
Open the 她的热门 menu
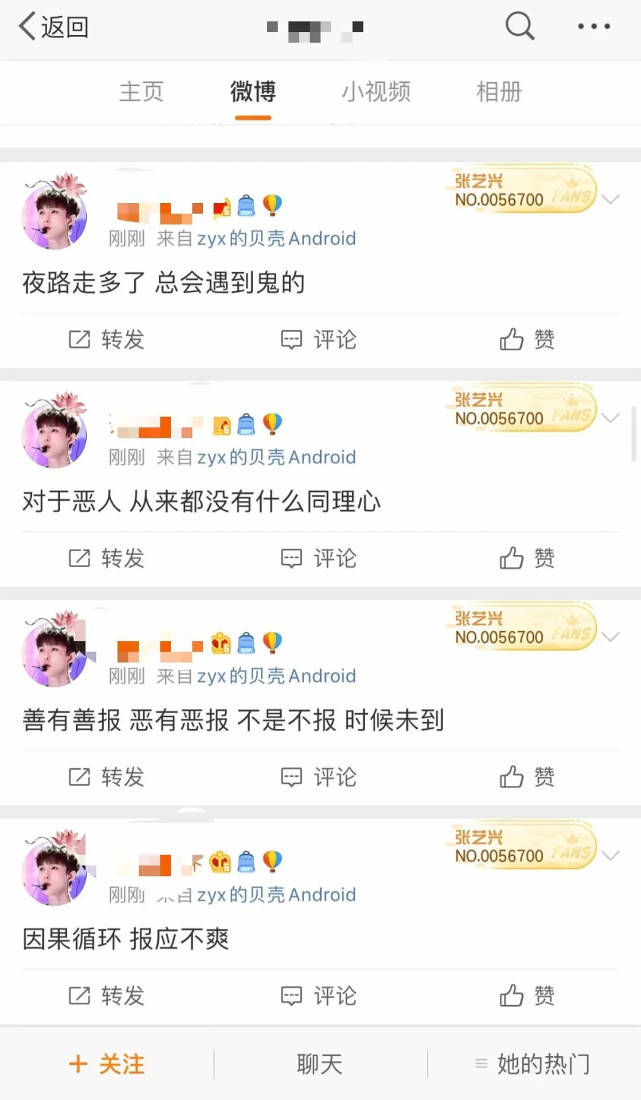tap(532, 1064)
